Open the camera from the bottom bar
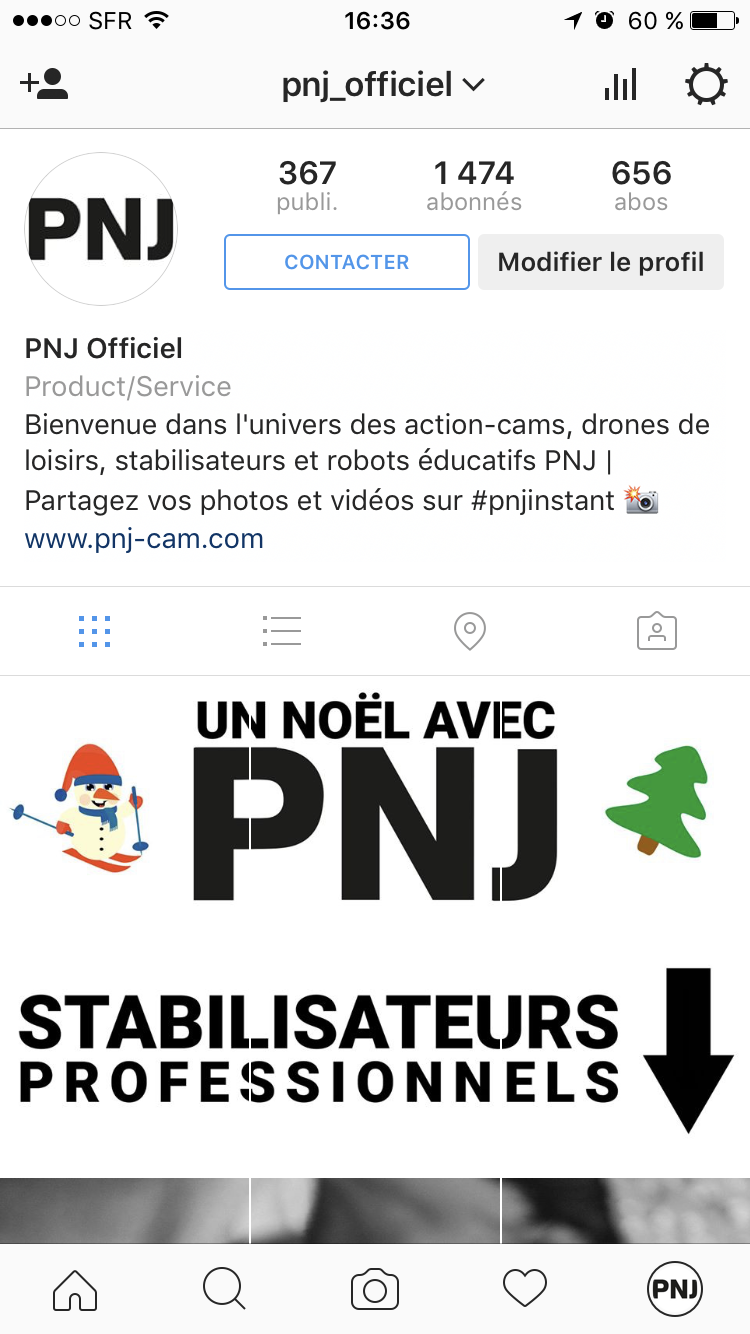The height and width of the screenshot is (1334, 750). (x=374, y=1289)
